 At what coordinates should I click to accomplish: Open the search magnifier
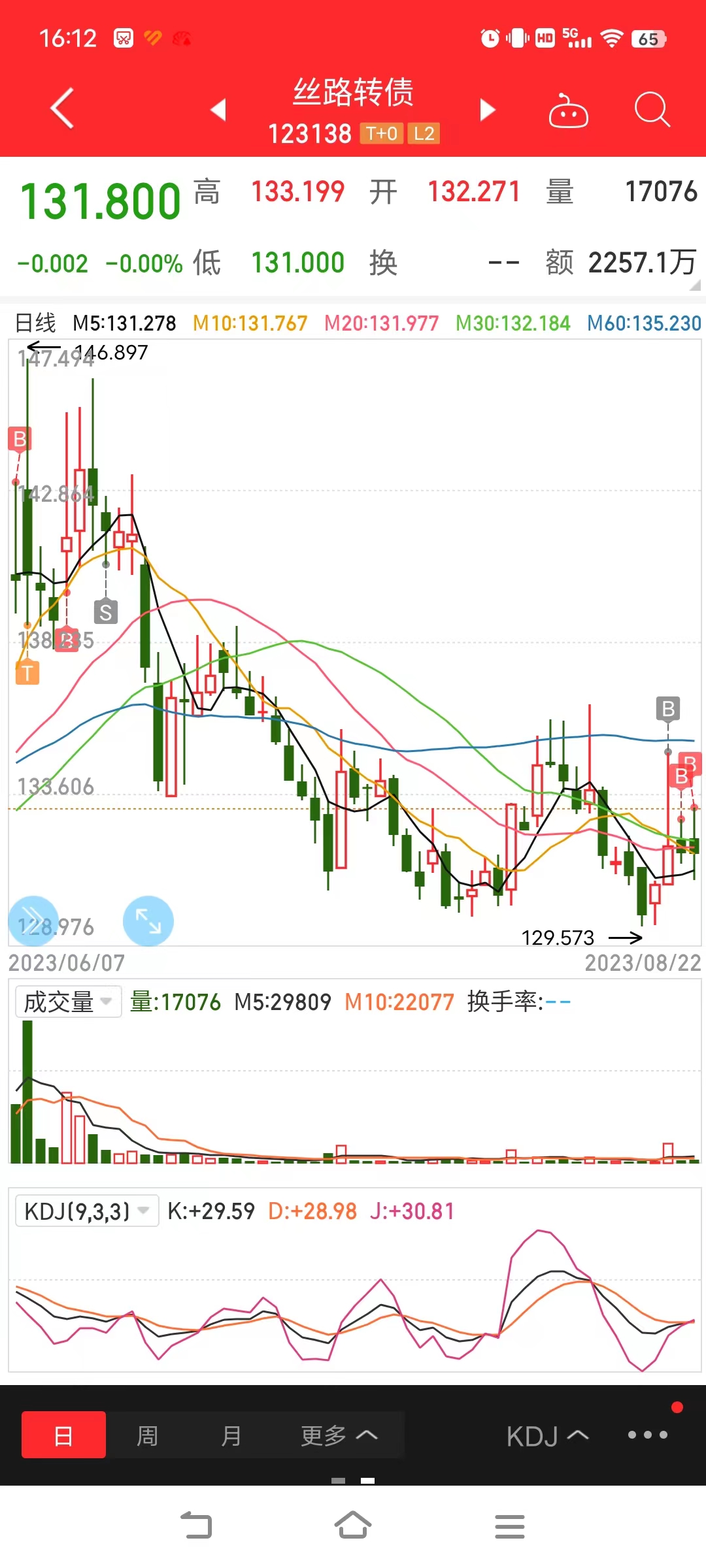pyautogui.click(x=652, y=110)
